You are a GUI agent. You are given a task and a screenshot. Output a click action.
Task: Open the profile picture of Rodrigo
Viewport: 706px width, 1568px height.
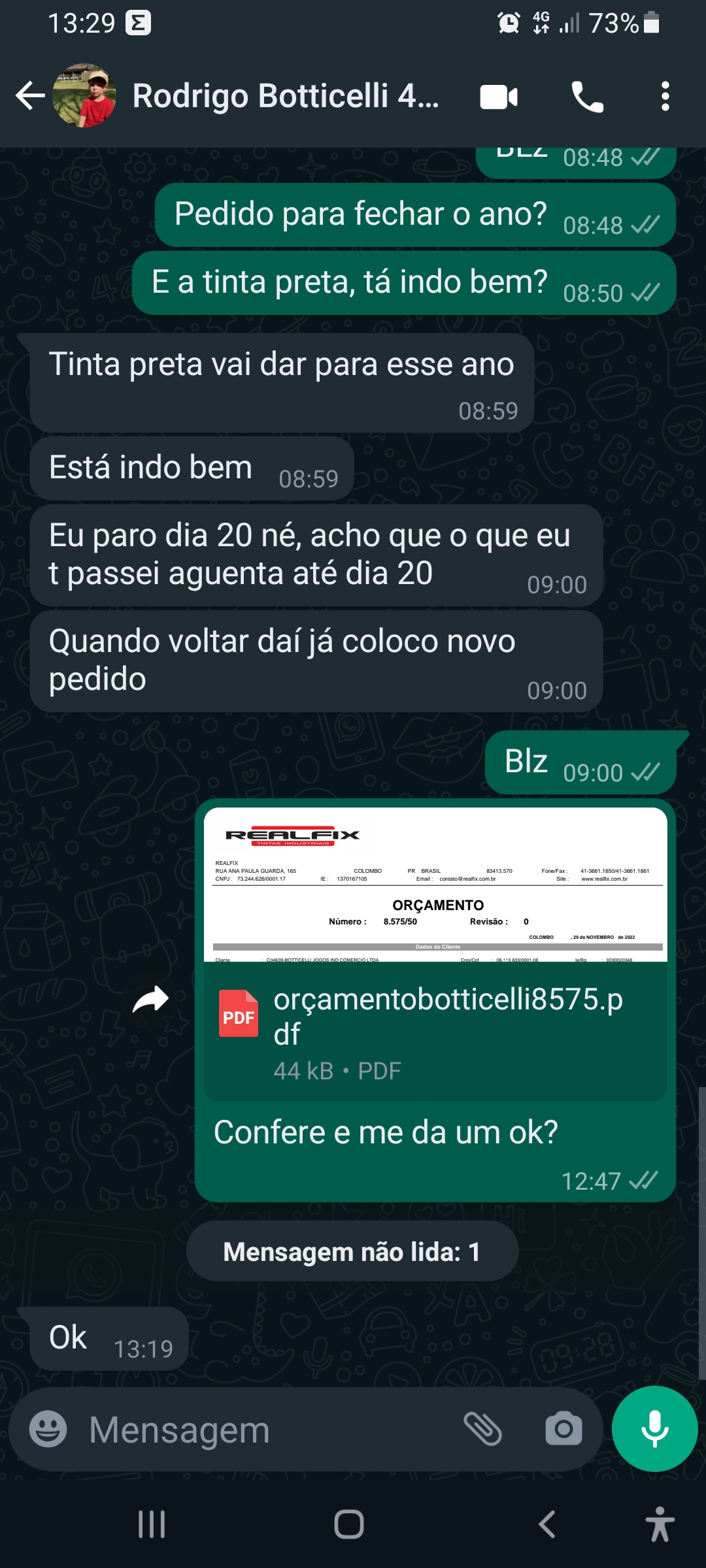tap(84, 95)
